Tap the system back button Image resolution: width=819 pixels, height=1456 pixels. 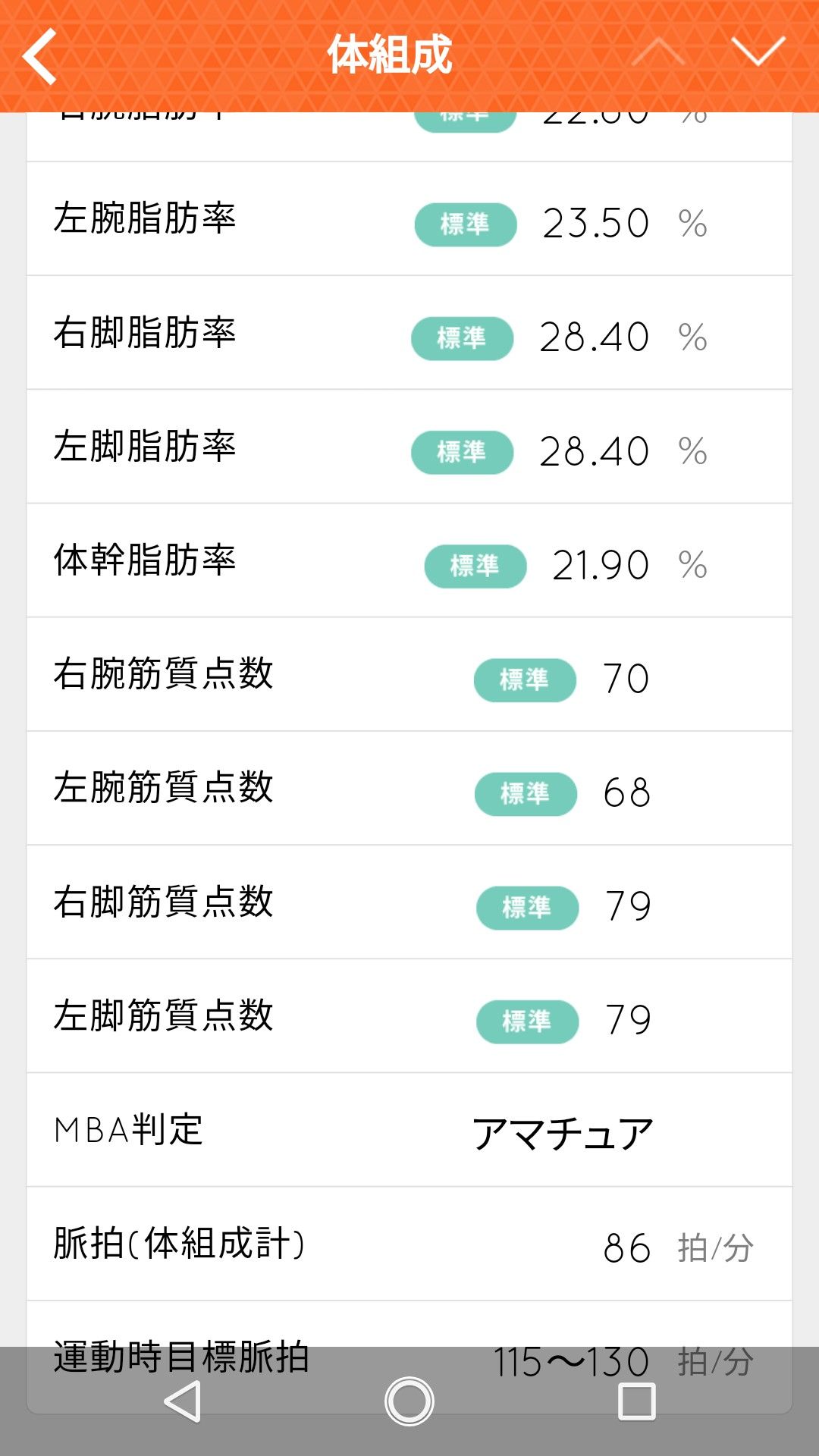pyautogui.click(x=183, y=1401)
